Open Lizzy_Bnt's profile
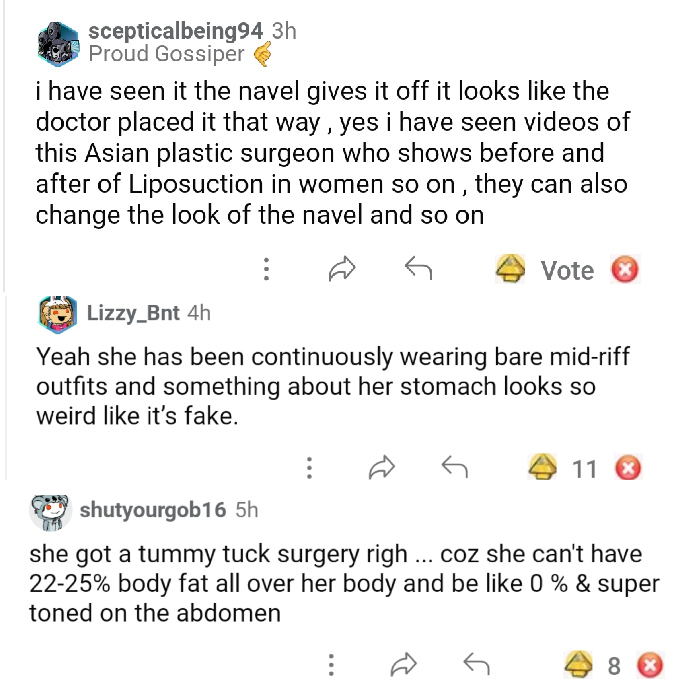 (133, 313)
